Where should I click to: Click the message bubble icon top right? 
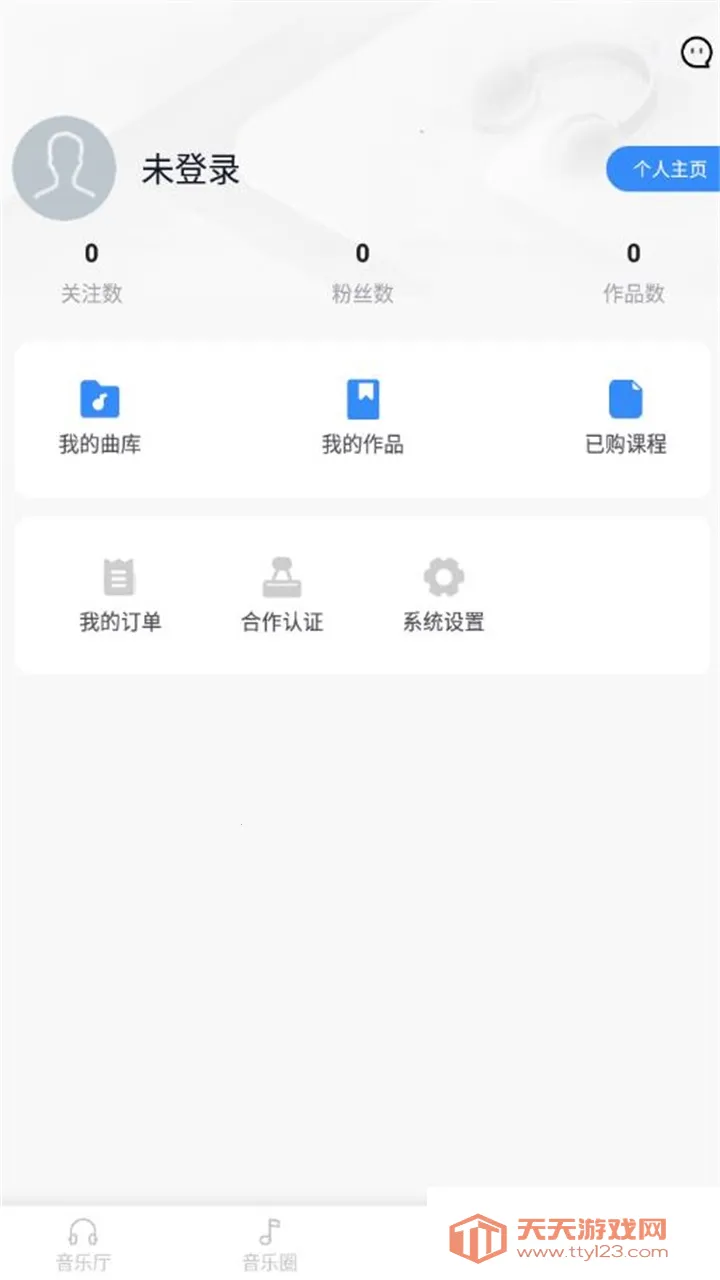coord(697,52)
